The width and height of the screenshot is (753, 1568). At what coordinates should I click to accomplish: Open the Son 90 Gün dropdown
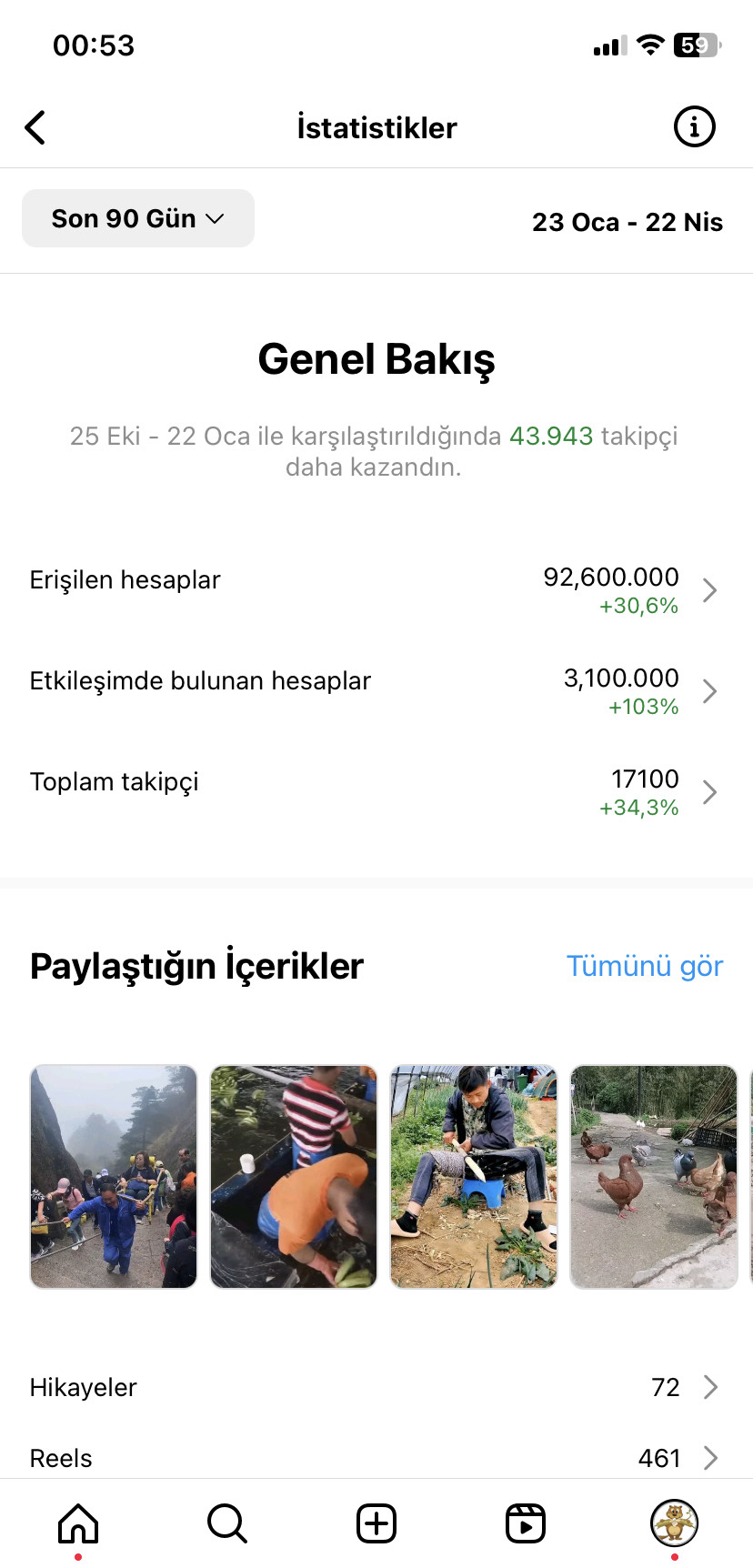pyautogui.click(x=138, y=218)
